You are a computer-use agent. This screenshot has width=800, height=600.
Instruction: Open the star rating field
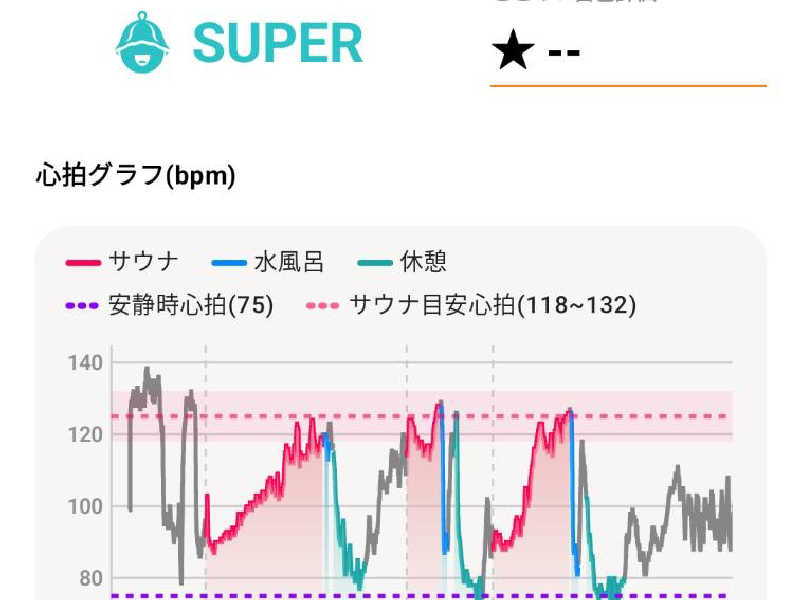point(626,52)
